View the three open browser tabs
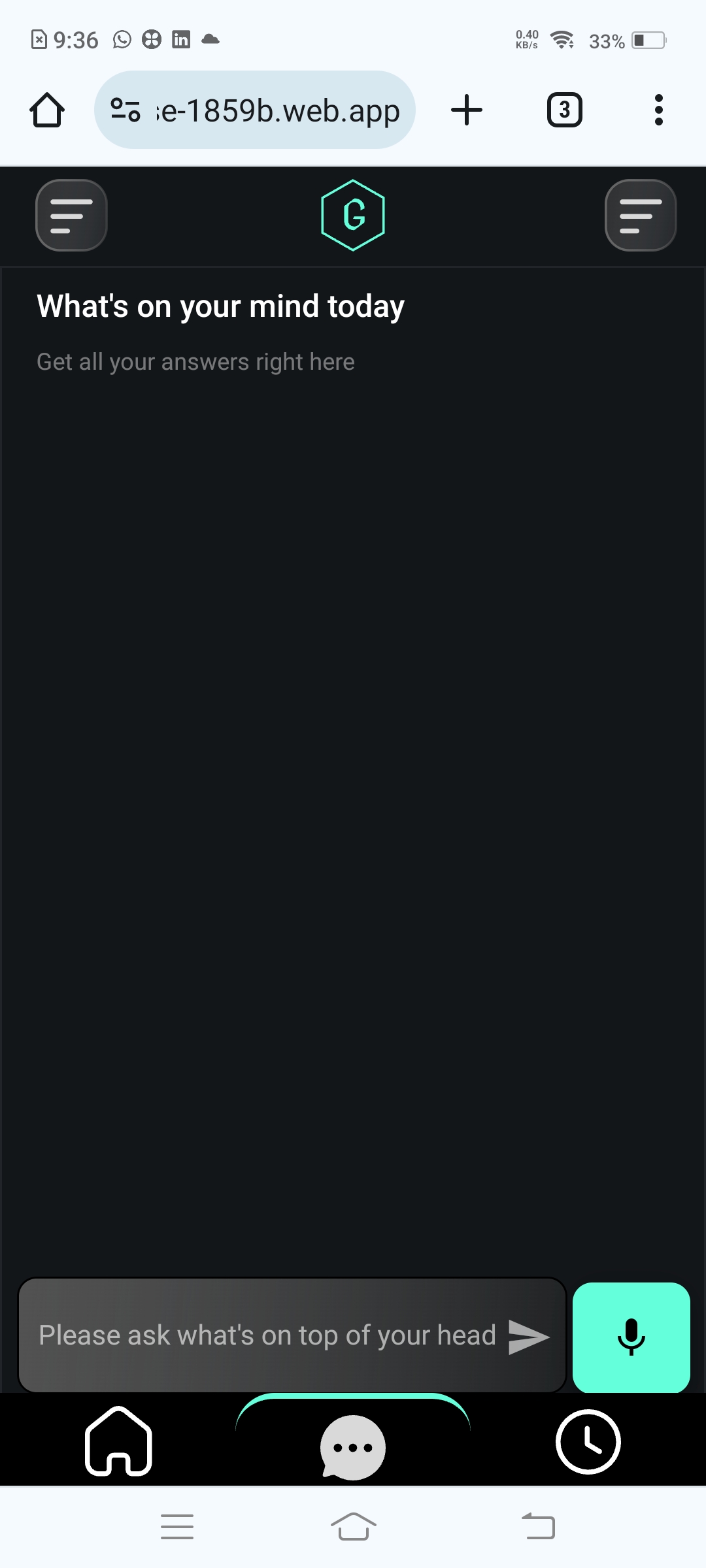This screenshot has width=706, height=1568. [x=564, y=110]
